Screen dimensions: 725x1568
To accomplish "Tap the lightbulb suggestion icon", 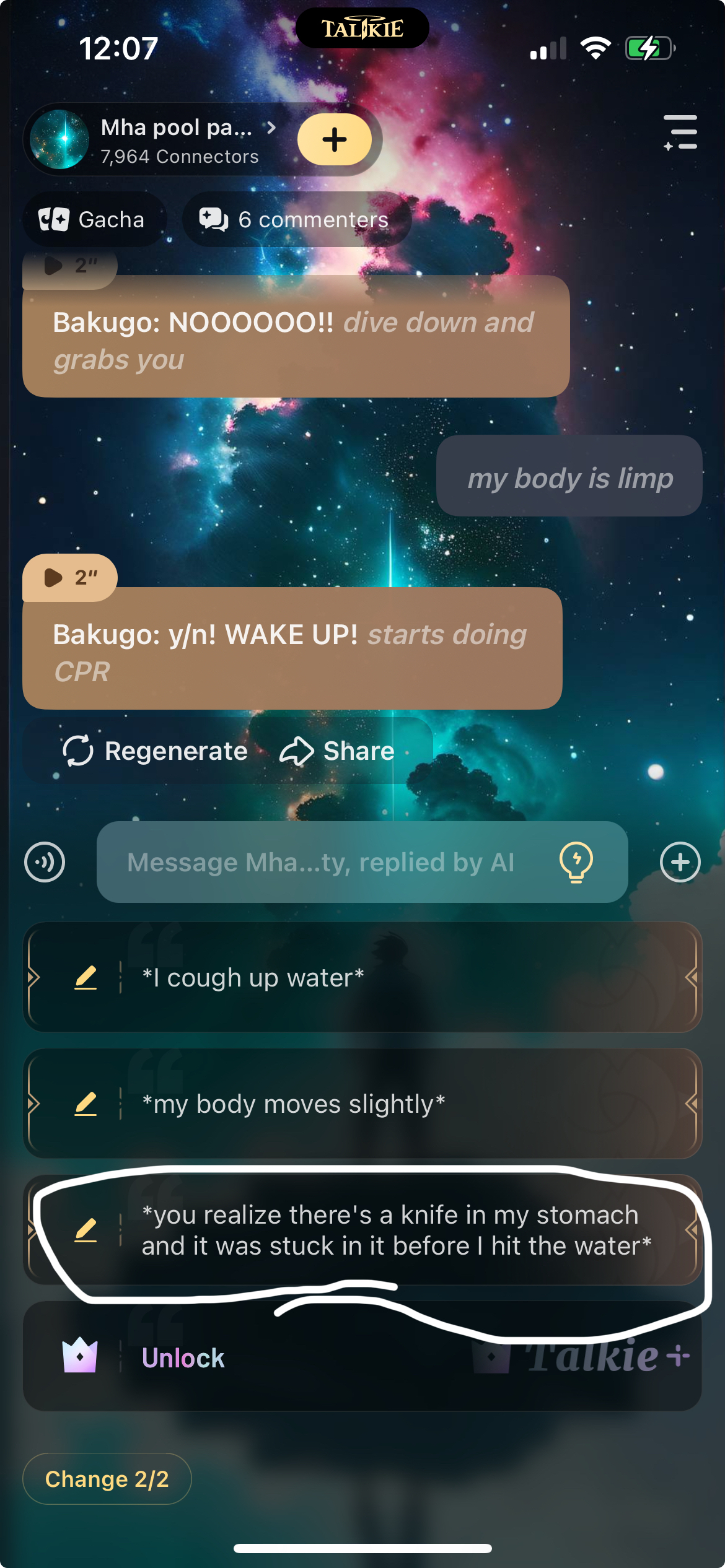I will pos(576,862).
